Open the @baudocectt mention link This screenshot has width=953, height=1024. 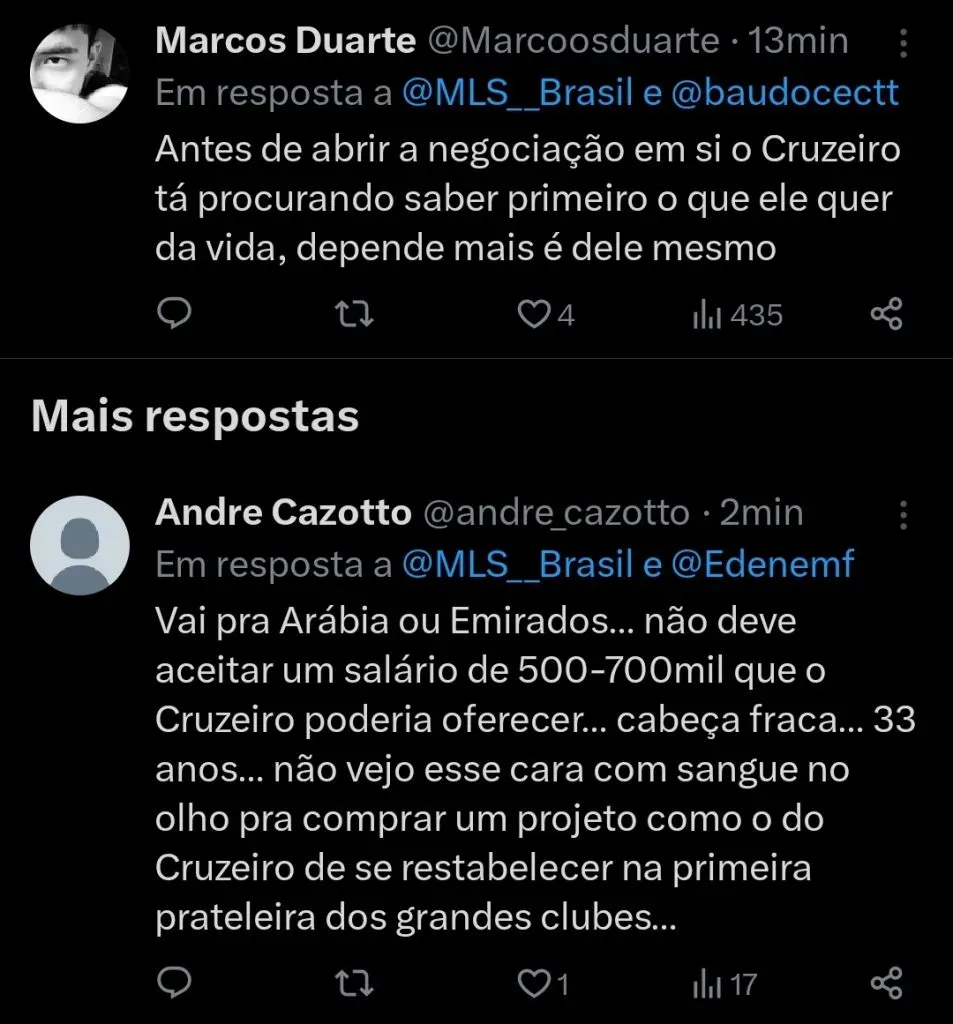pos(784,93)
